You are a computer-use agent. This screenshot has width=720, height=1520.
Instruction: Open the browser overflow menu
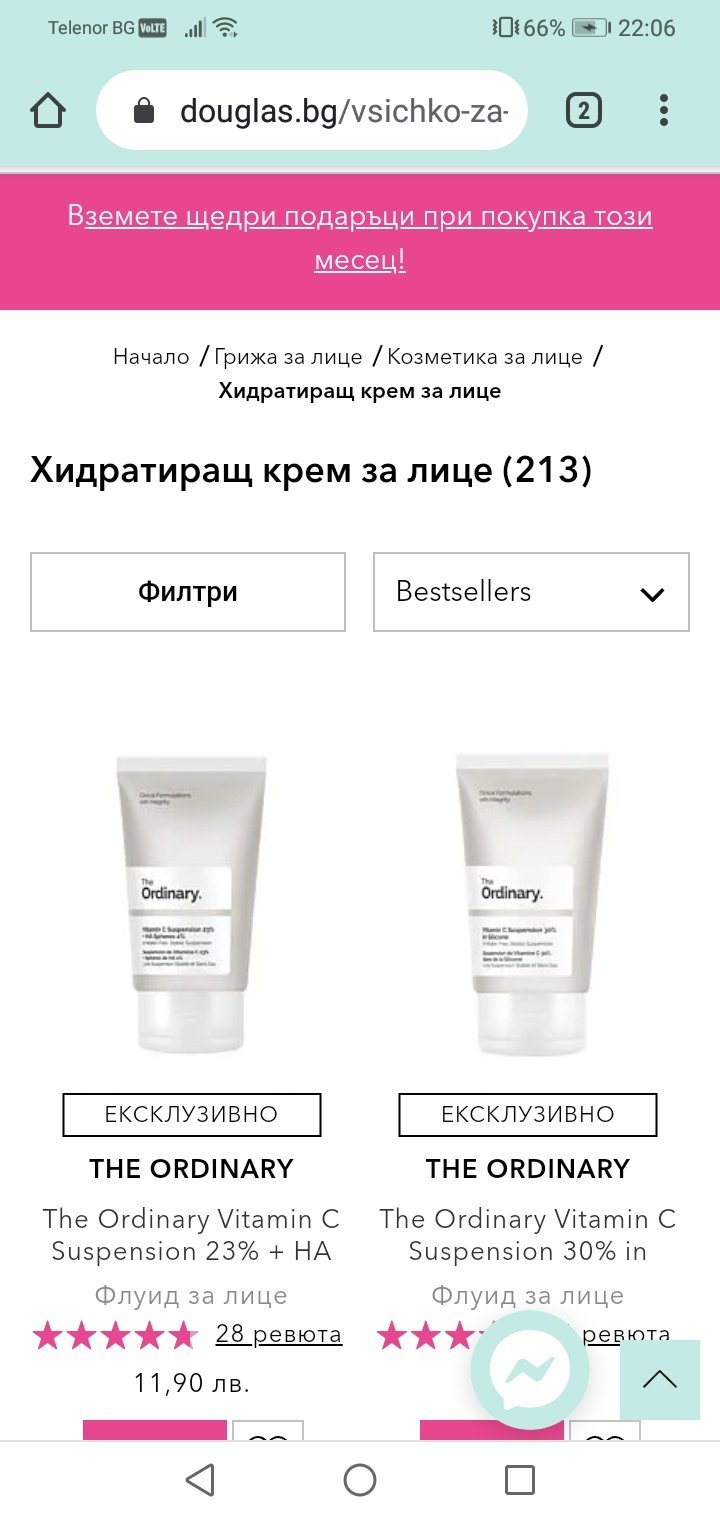click(664, 110)
